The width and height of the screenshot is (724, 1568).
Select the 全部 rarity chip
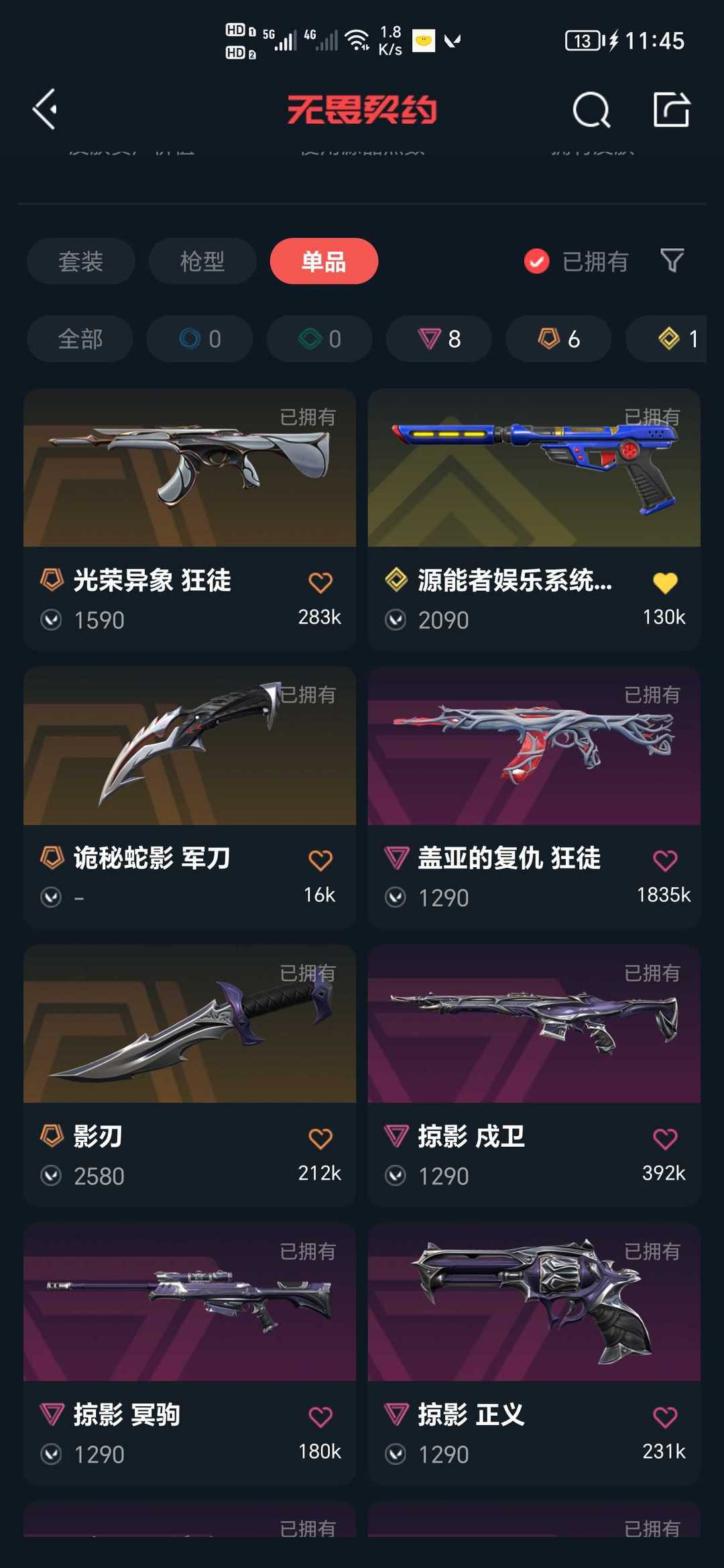point(80,339)
